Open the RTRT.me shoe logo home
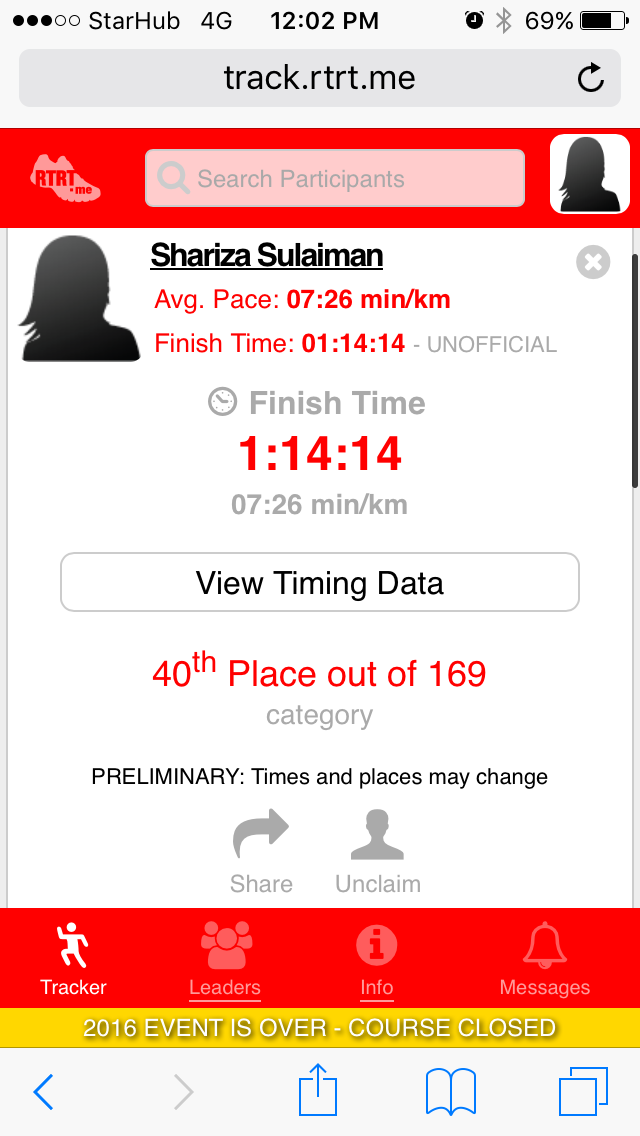This screenshot has height=1136, width=640. coord(65,178)
